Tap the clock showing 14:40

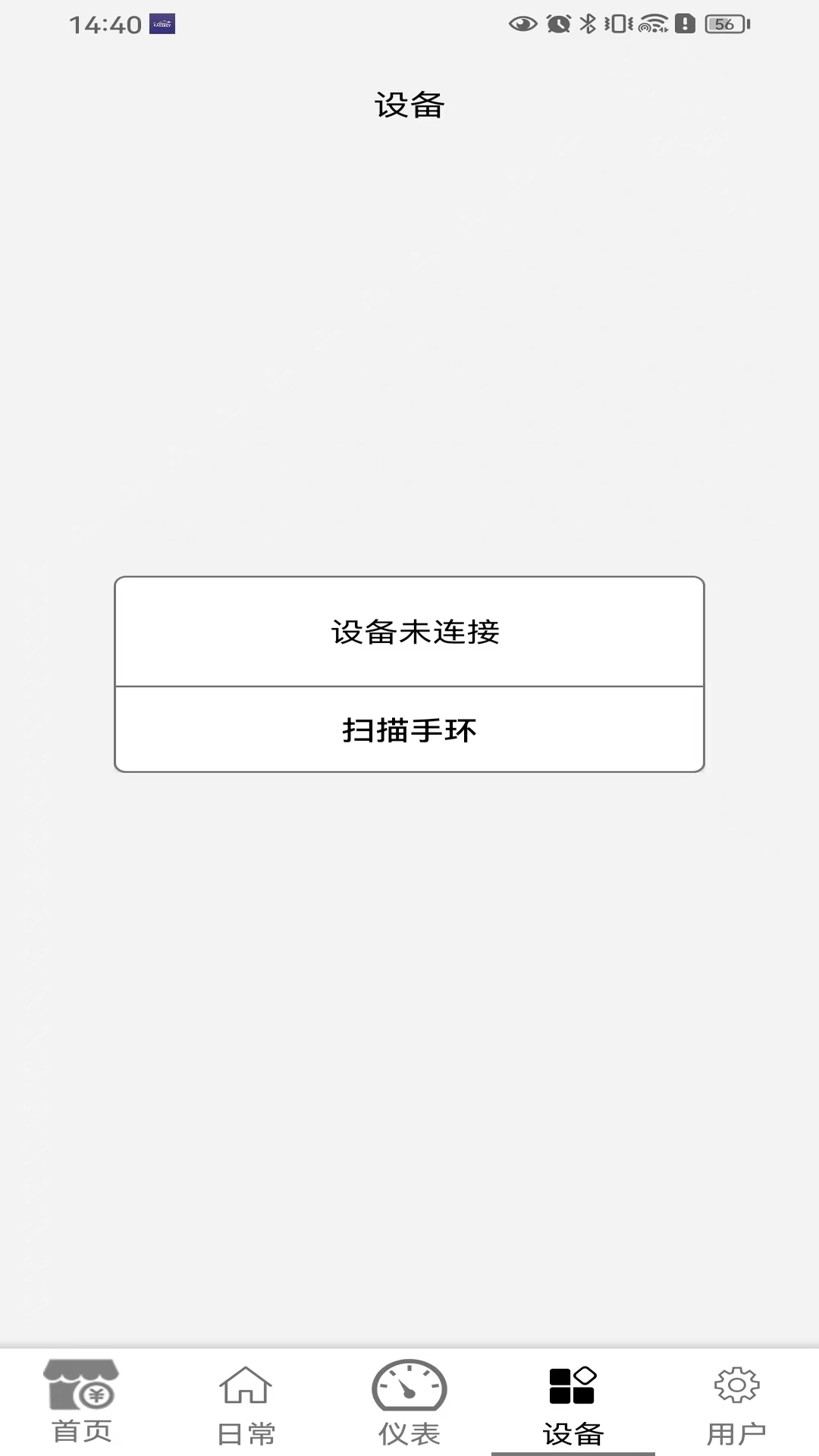(107, 23)
